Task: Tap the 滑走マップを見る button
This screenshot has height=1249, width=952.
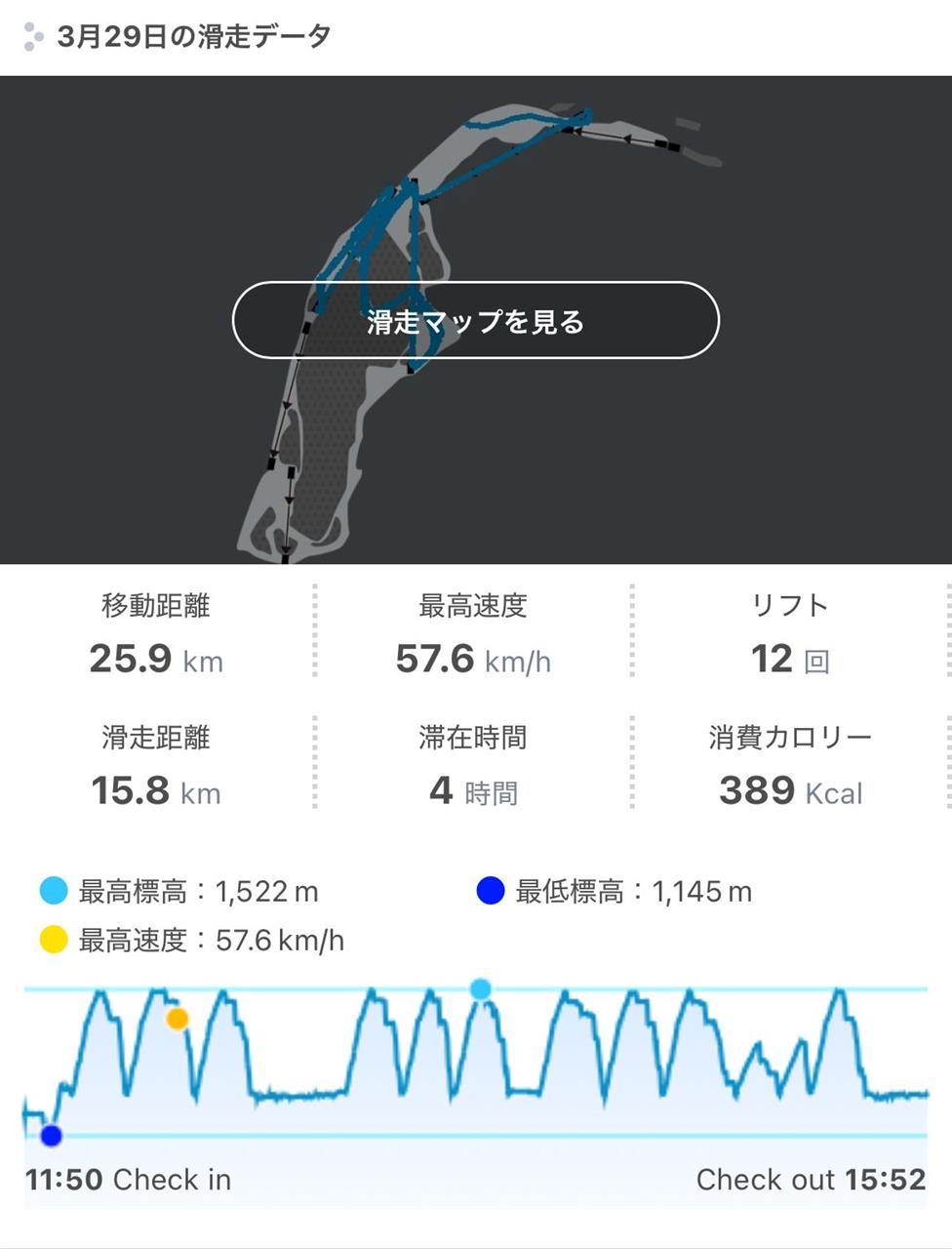Action: (475, 320)
